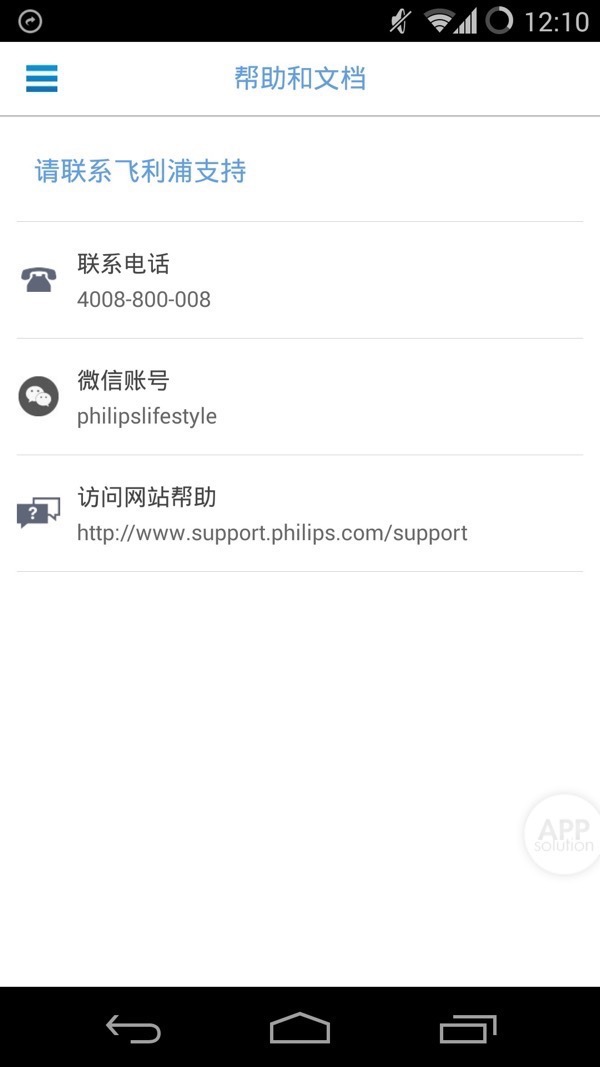Call the 联系电话 support number

pyautogui.click(x=299, y=281)
